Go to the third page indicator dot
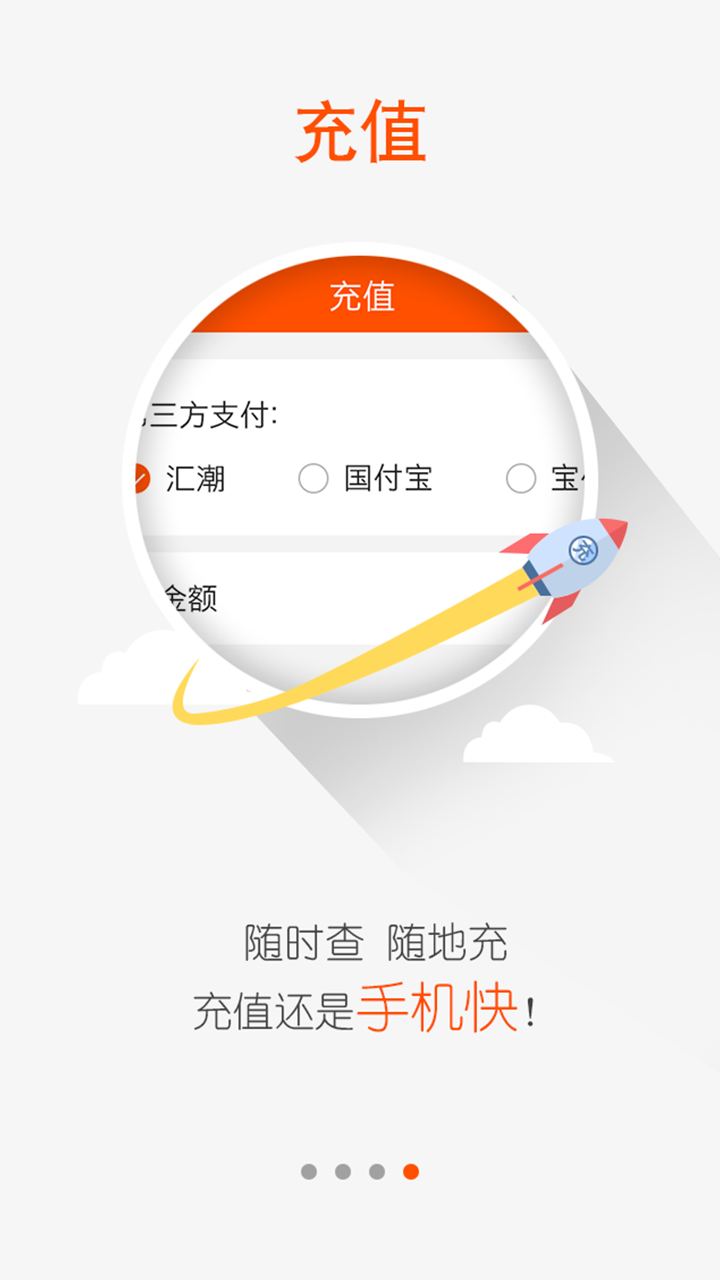 tap(377, 1172)
